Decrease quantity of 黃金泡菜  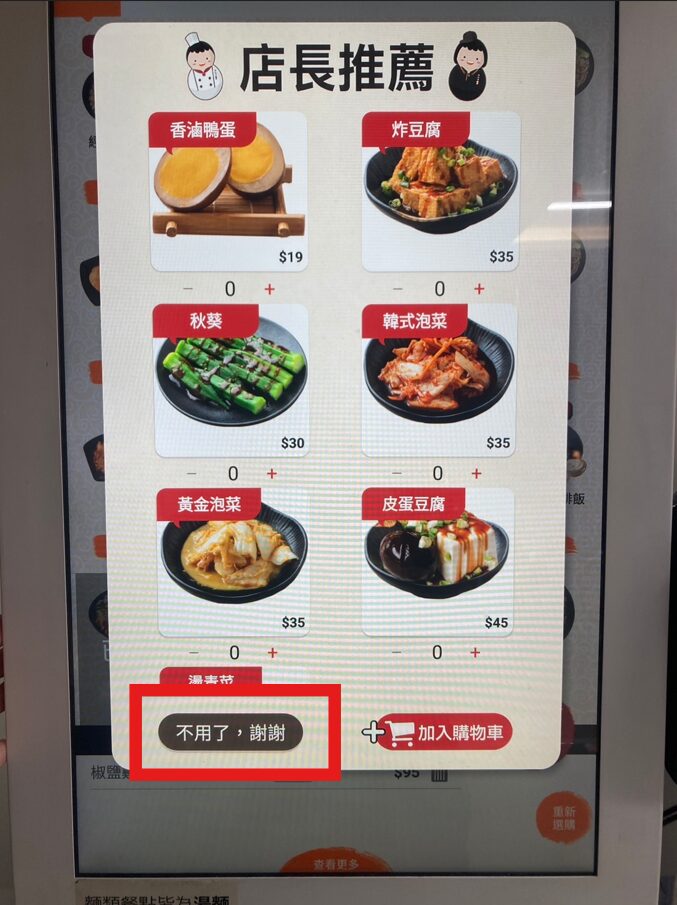coord(193,653)
